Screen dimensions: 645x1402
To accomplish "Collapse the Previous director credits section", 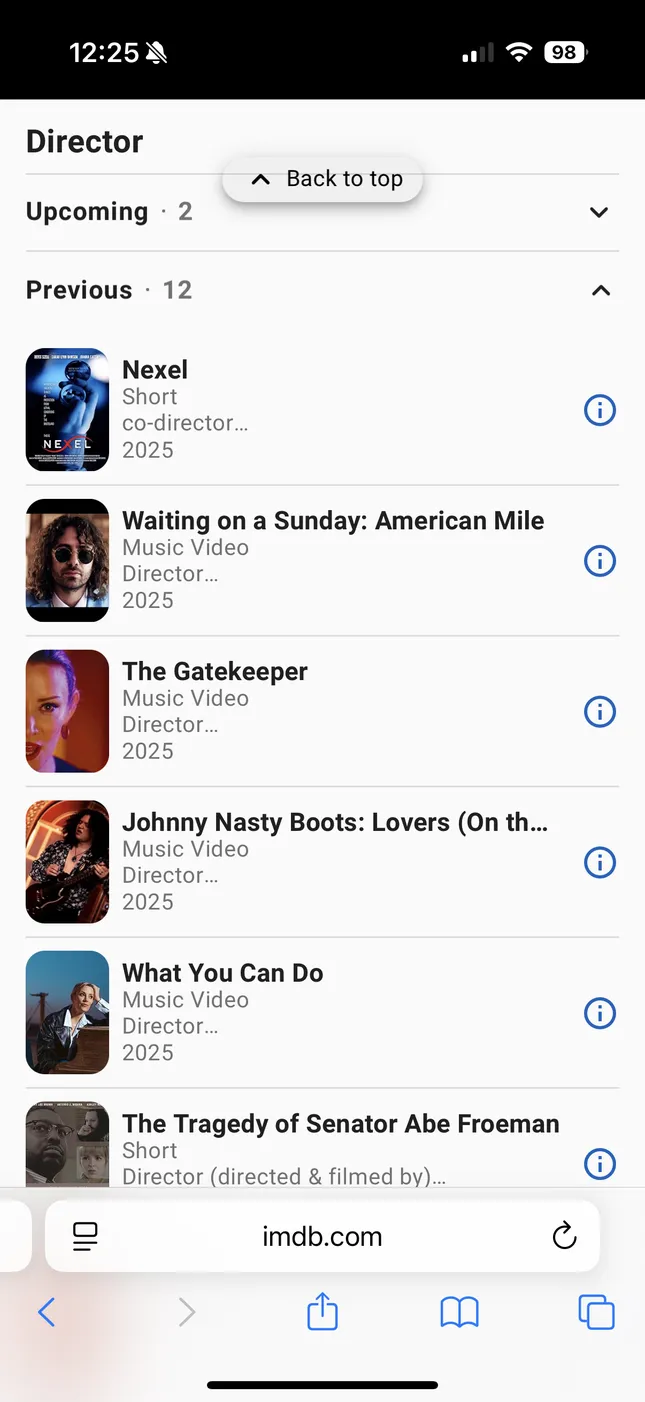I will pos(600,291).
